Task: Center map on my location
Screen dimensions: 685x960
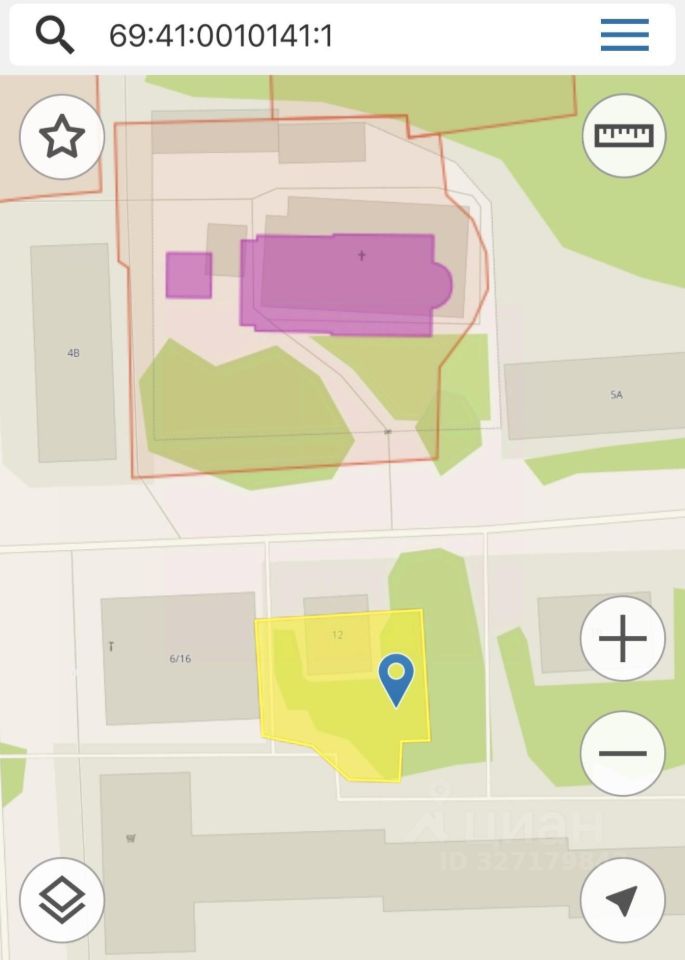Action: pos(623,900)
